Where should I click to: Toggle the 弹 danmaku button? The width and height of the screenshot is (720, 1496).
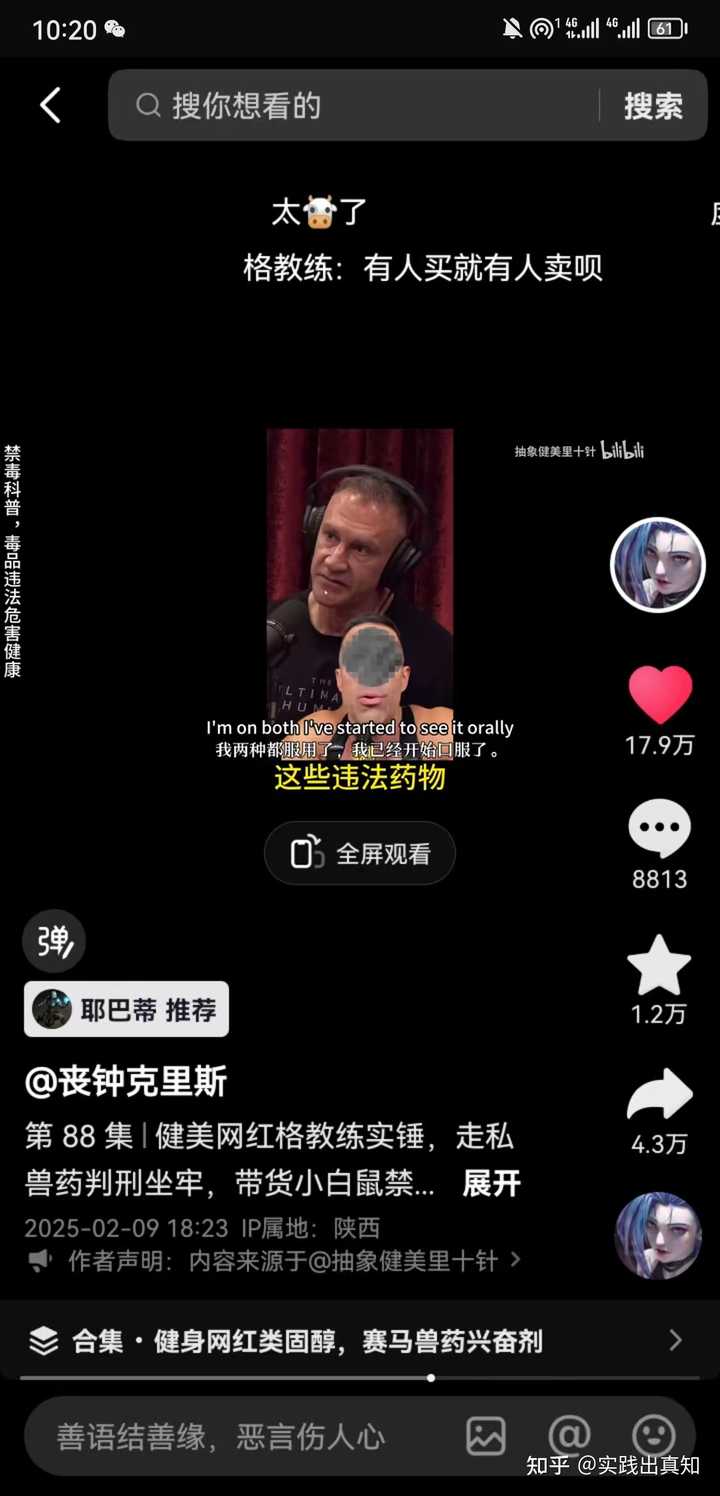pyautogui.click(x=54, y=941)
